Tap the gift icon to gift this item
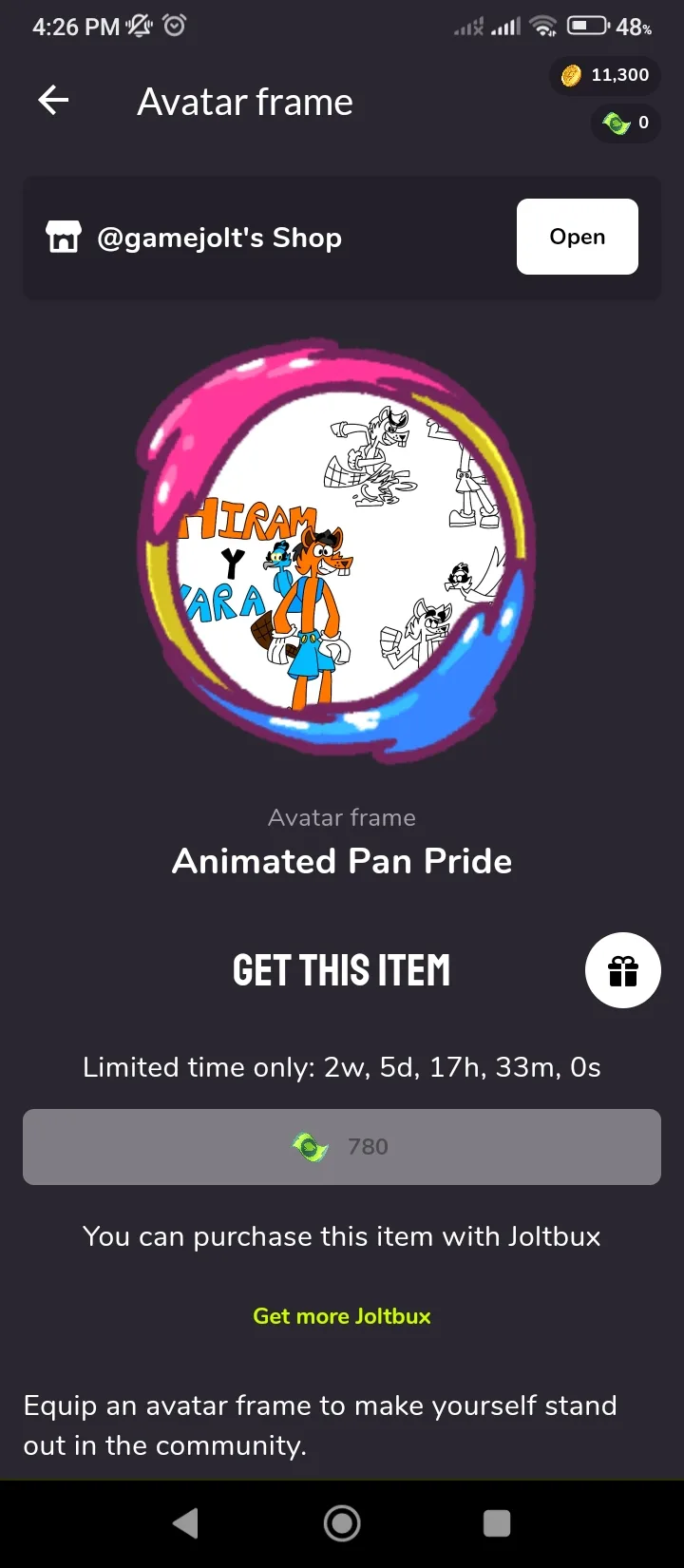Screen dimensions: 684x1568 click(623, 970)
